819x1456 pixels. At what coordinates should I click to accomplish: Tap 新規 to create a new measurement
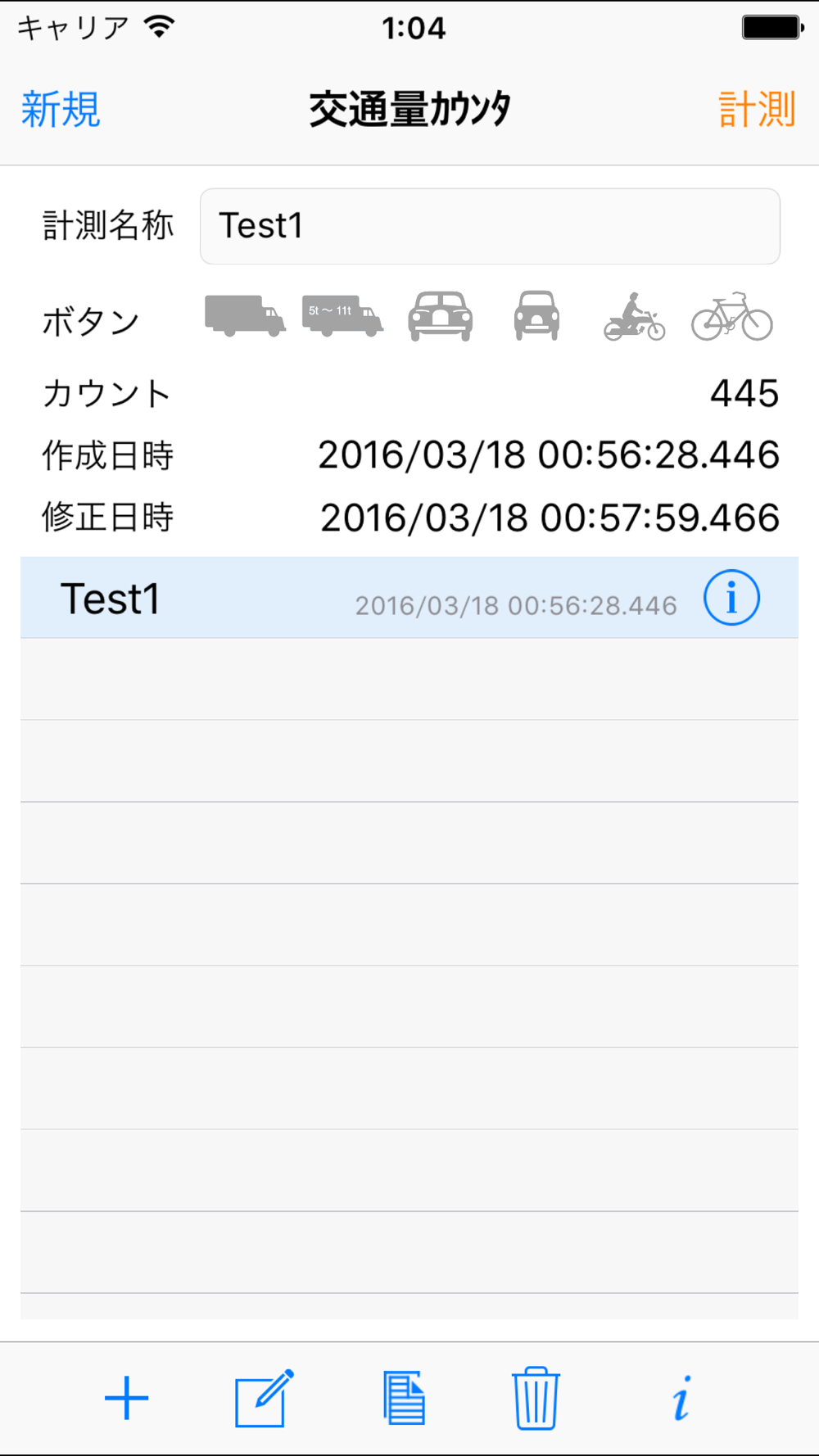(x=61, y=110)
